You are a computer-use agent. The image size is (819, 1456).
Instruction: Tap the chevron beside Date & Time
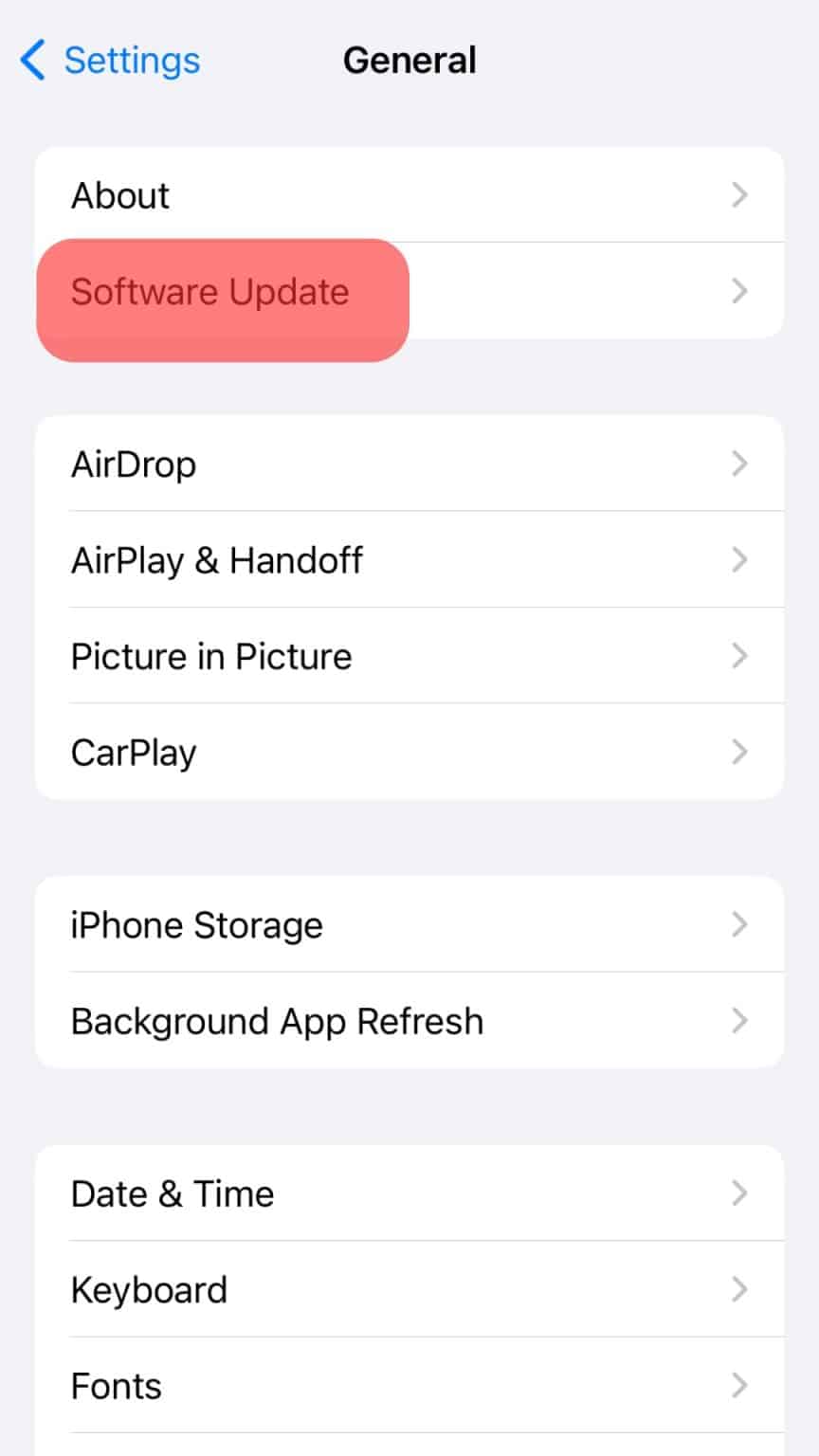(x=740, y=1193)
